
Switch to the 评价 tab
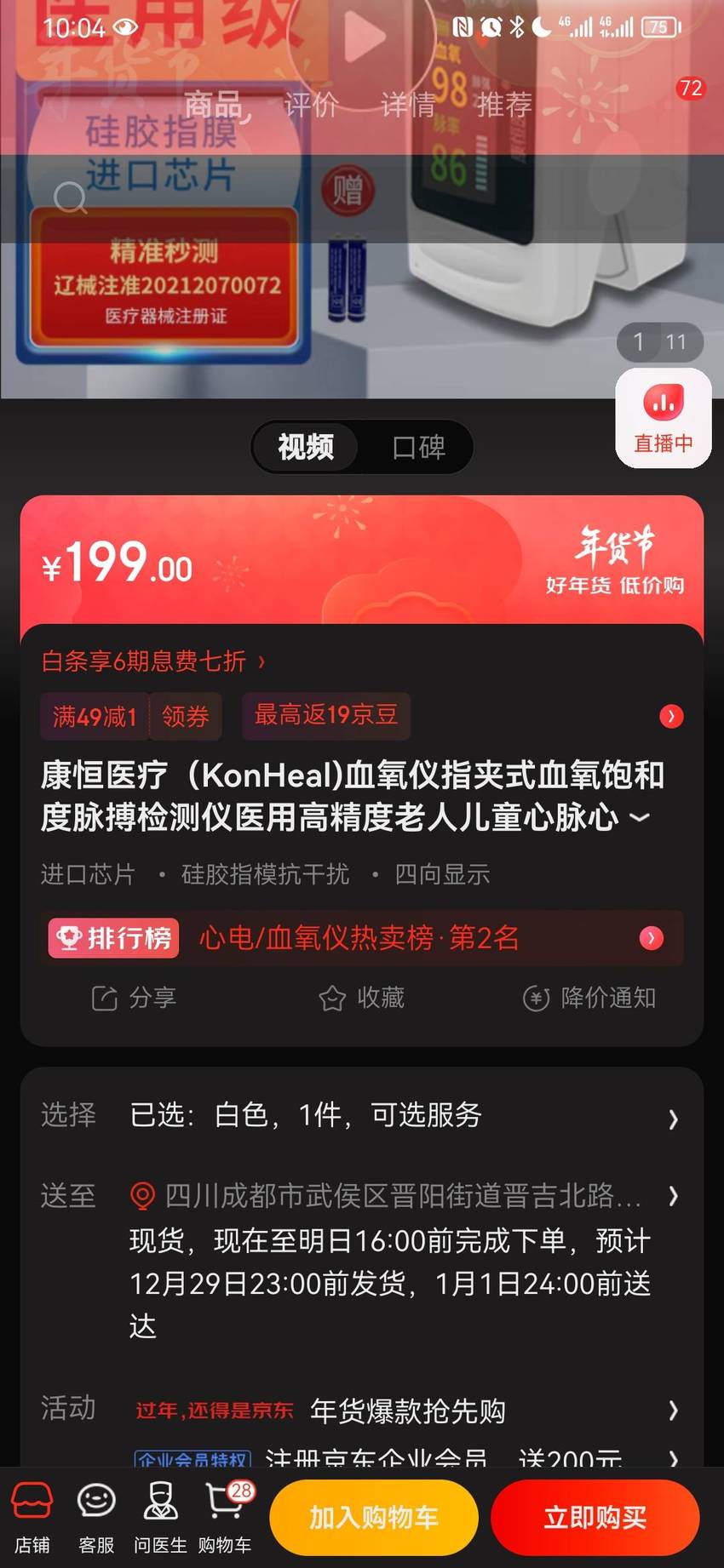click(311, 106)
